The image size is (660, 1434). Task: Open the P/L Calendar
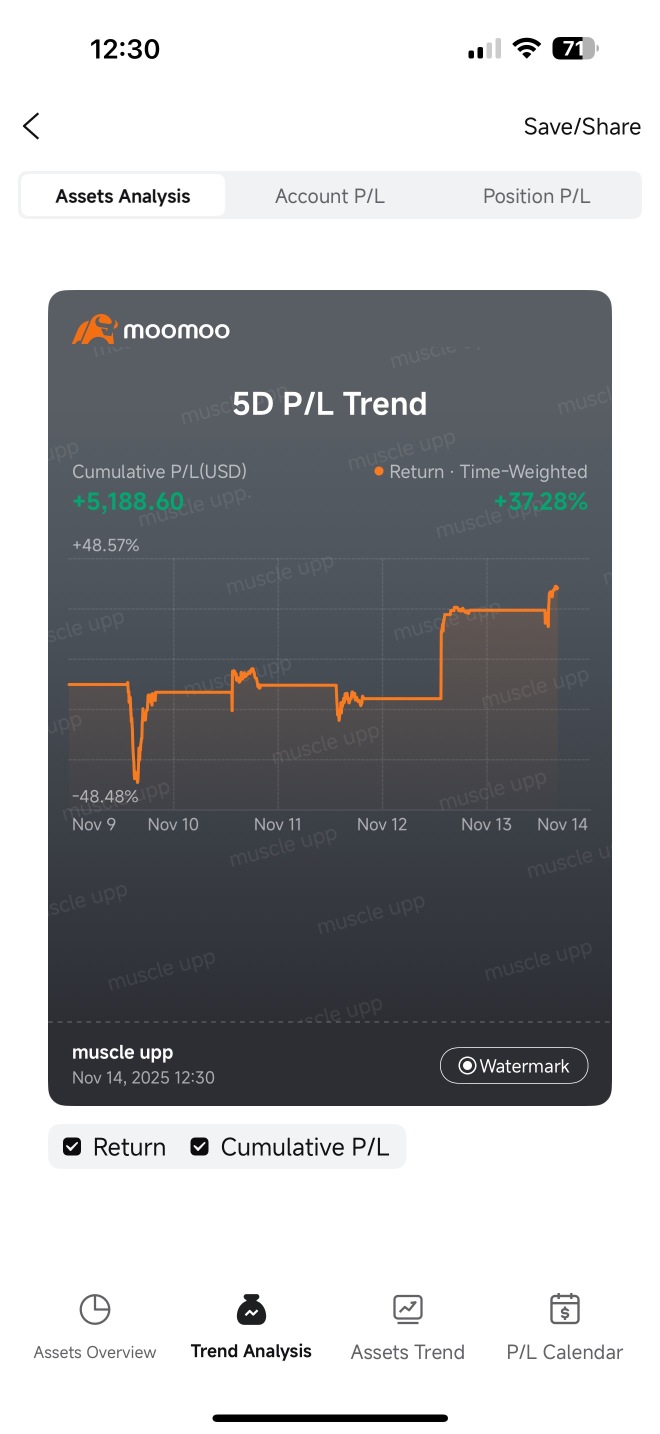(565, 1326)
